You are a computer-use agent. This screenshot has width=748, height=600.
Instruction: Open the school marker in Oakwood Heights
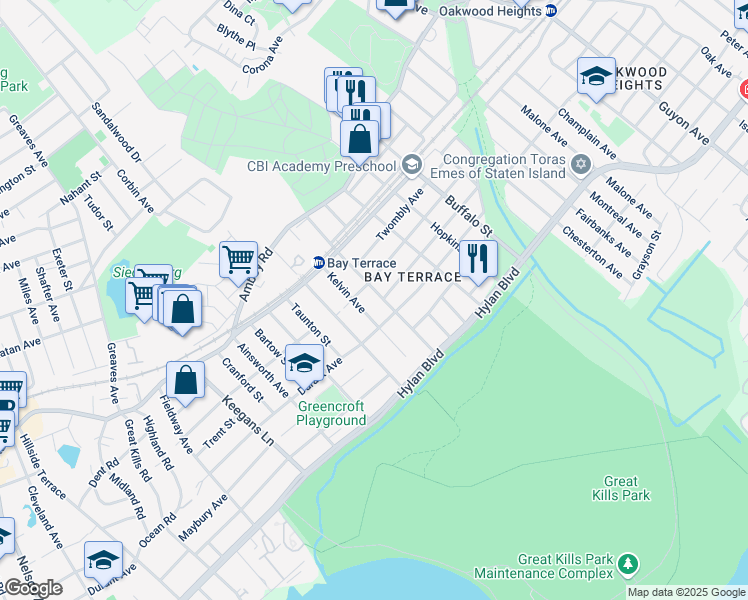(x=596, y=77)
